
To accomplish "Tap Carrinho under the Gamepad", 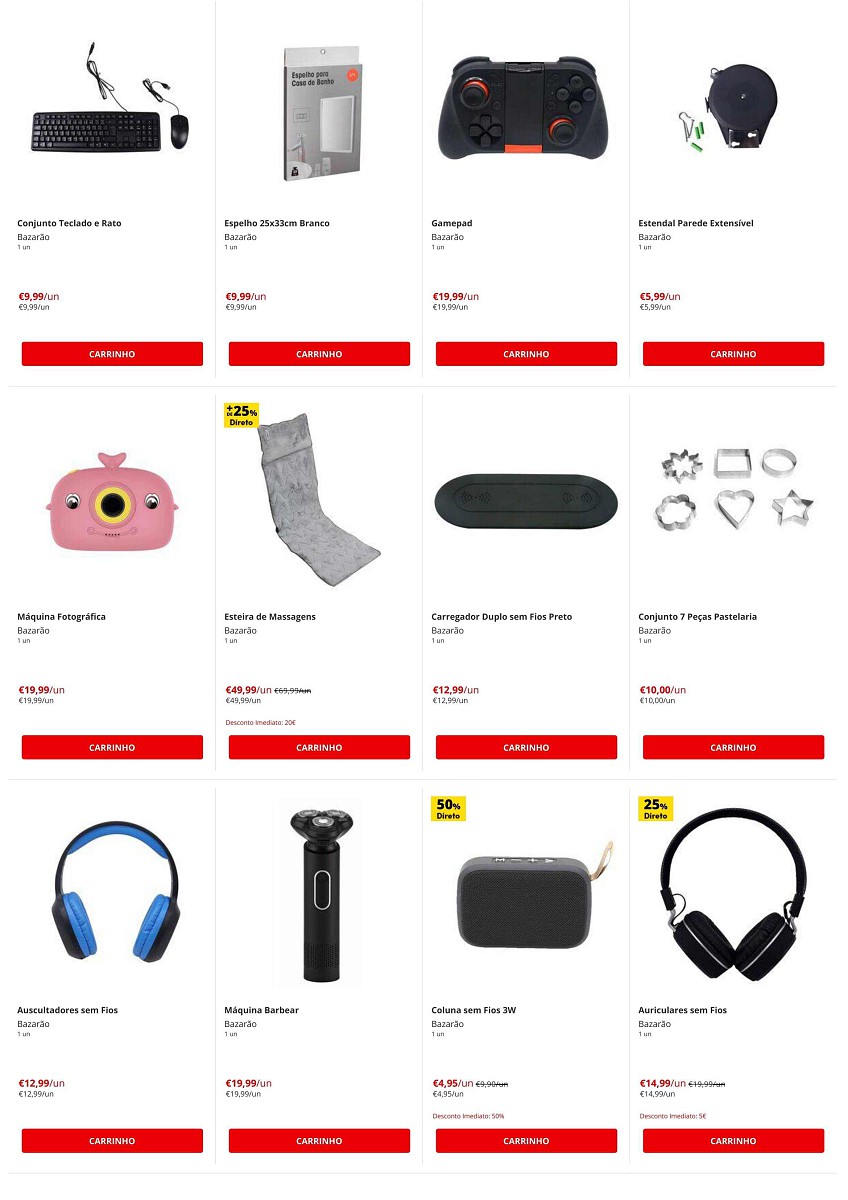I will coord(526,354).
